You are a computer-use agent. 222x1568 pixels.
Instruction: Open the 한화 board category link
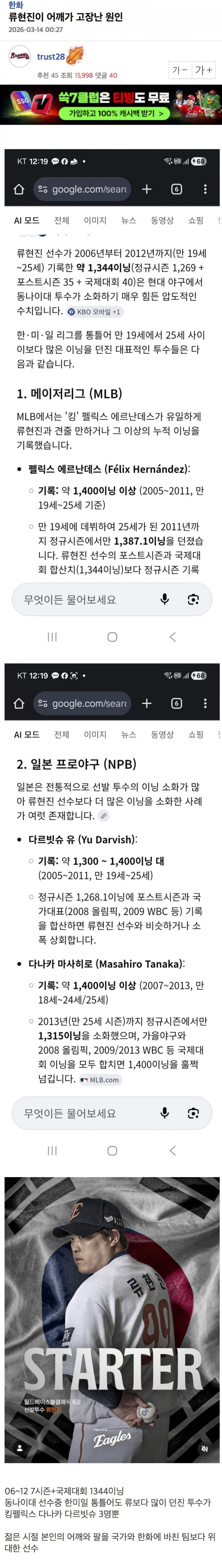15,5
